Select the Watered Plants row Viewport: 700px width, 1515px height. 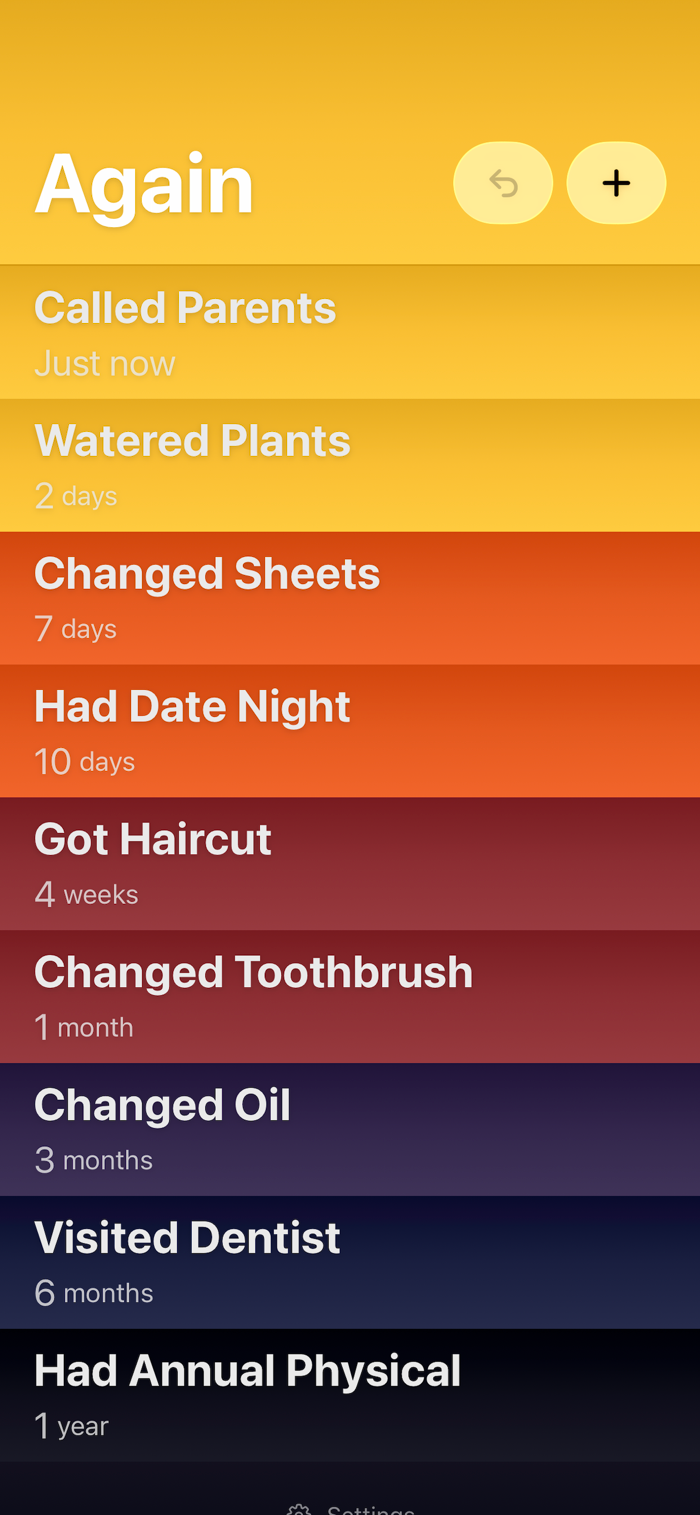click(350, 465)
